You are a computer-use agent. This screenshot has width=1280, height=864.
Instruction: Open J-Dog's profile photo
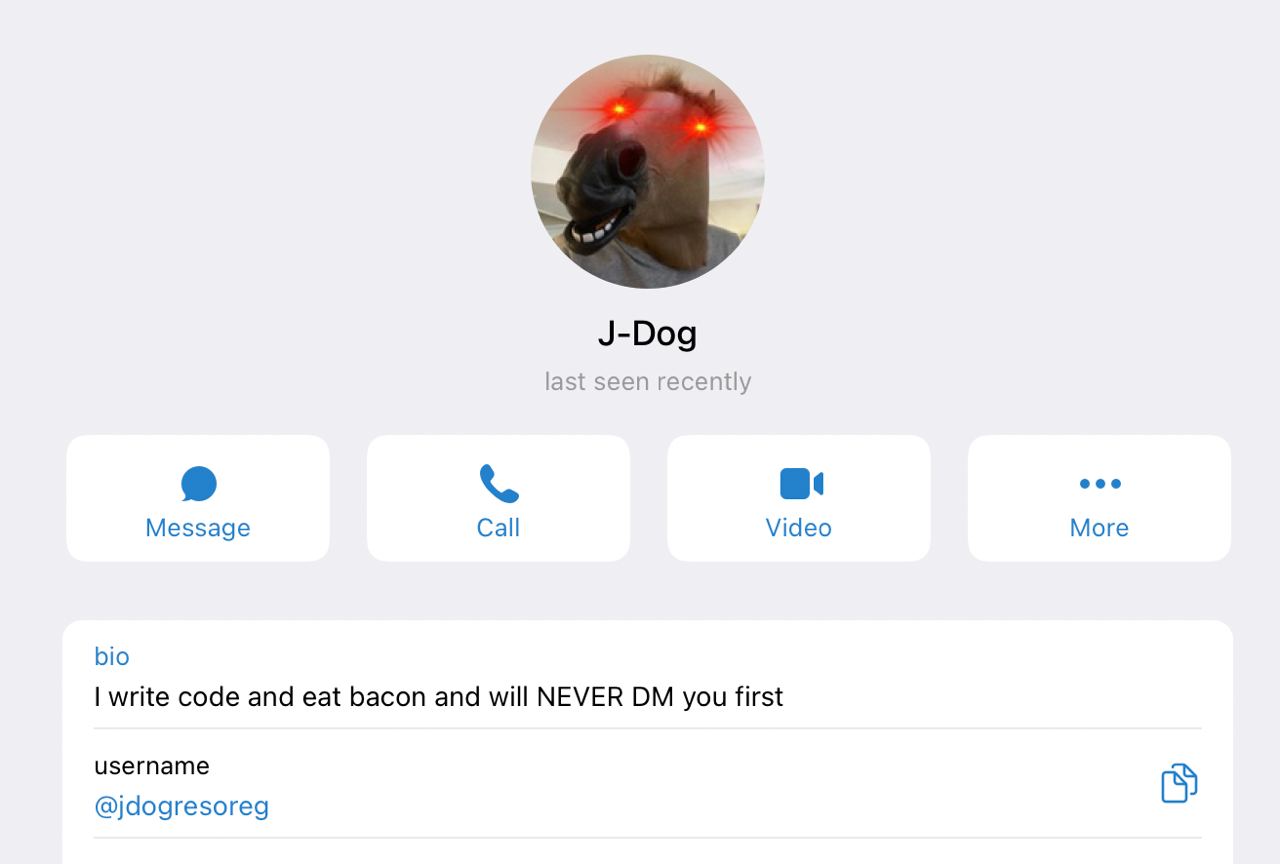pyautogui.click(x=647, y=172)
